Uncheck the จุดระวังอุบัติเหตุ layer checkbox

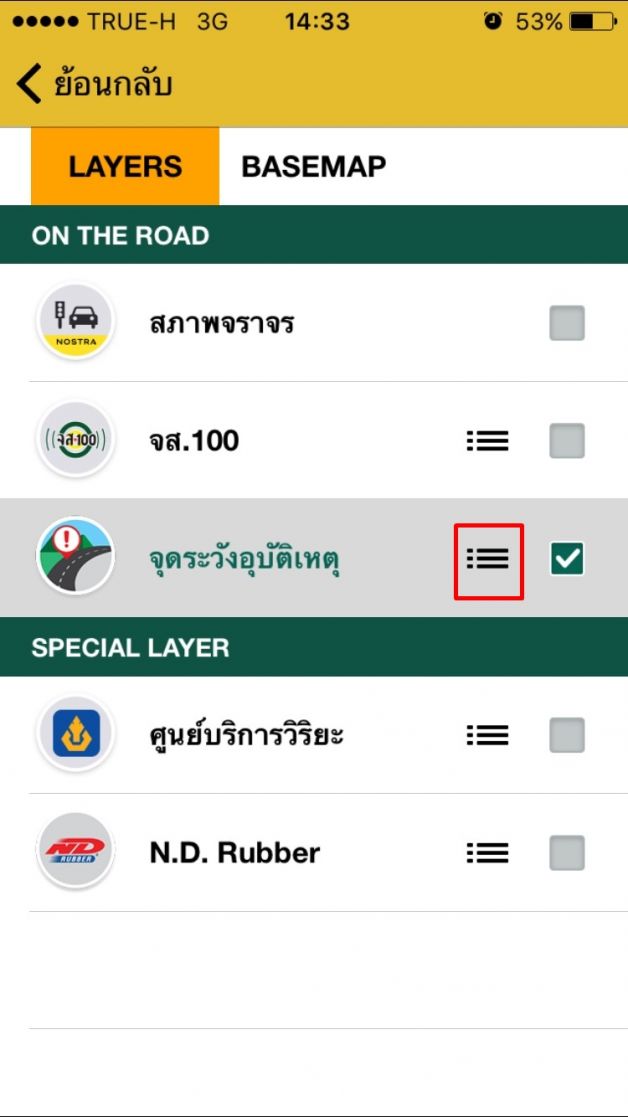coord(567,559)
